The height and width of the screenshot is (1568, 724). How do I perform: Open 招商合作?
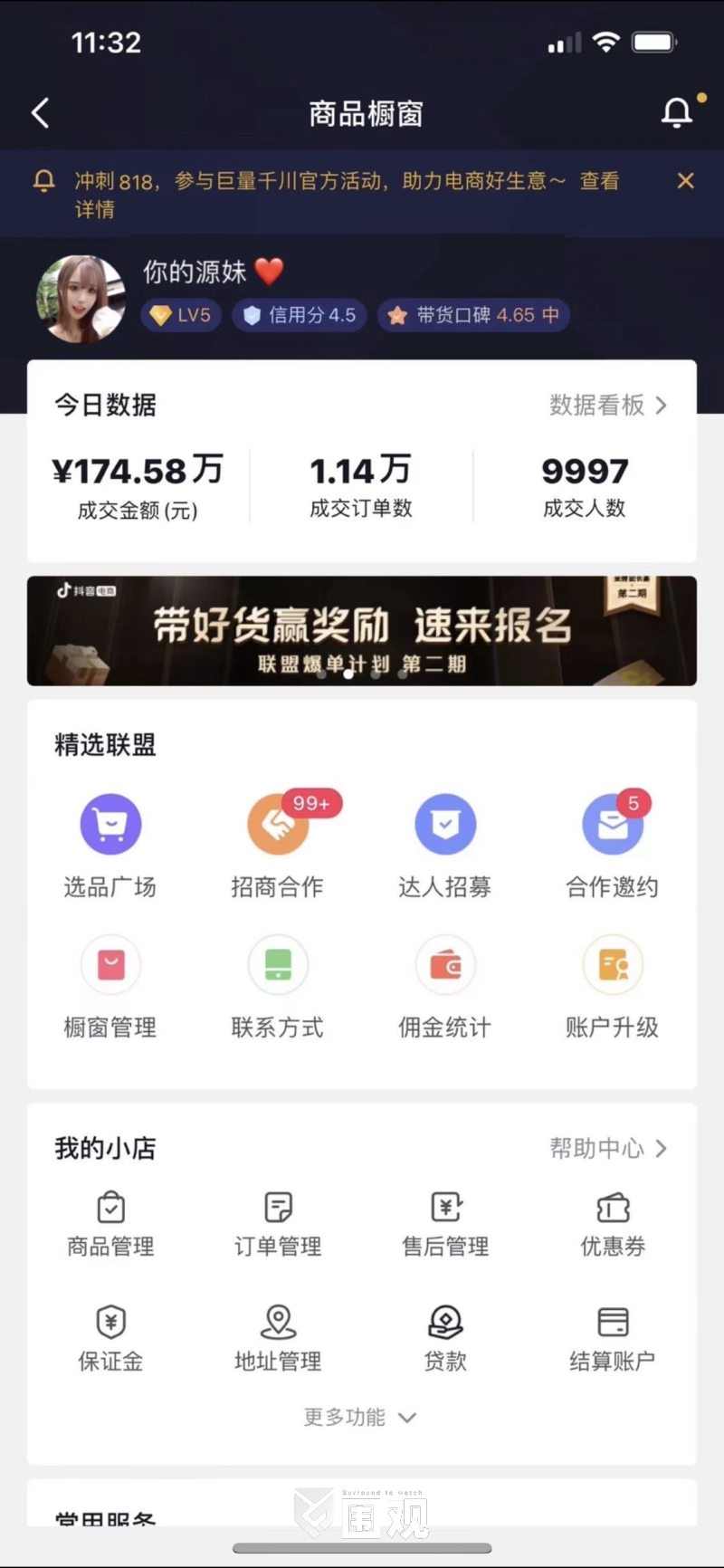[x=278, y=844]
